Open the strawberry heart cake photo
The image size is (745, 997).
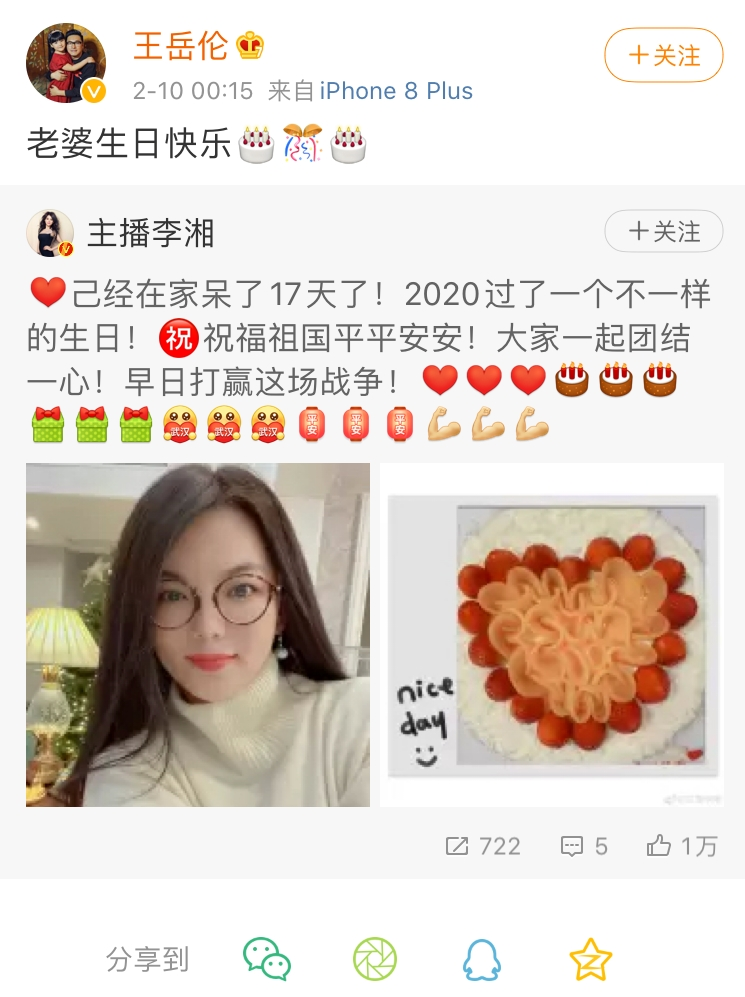(x=553, y=633)
